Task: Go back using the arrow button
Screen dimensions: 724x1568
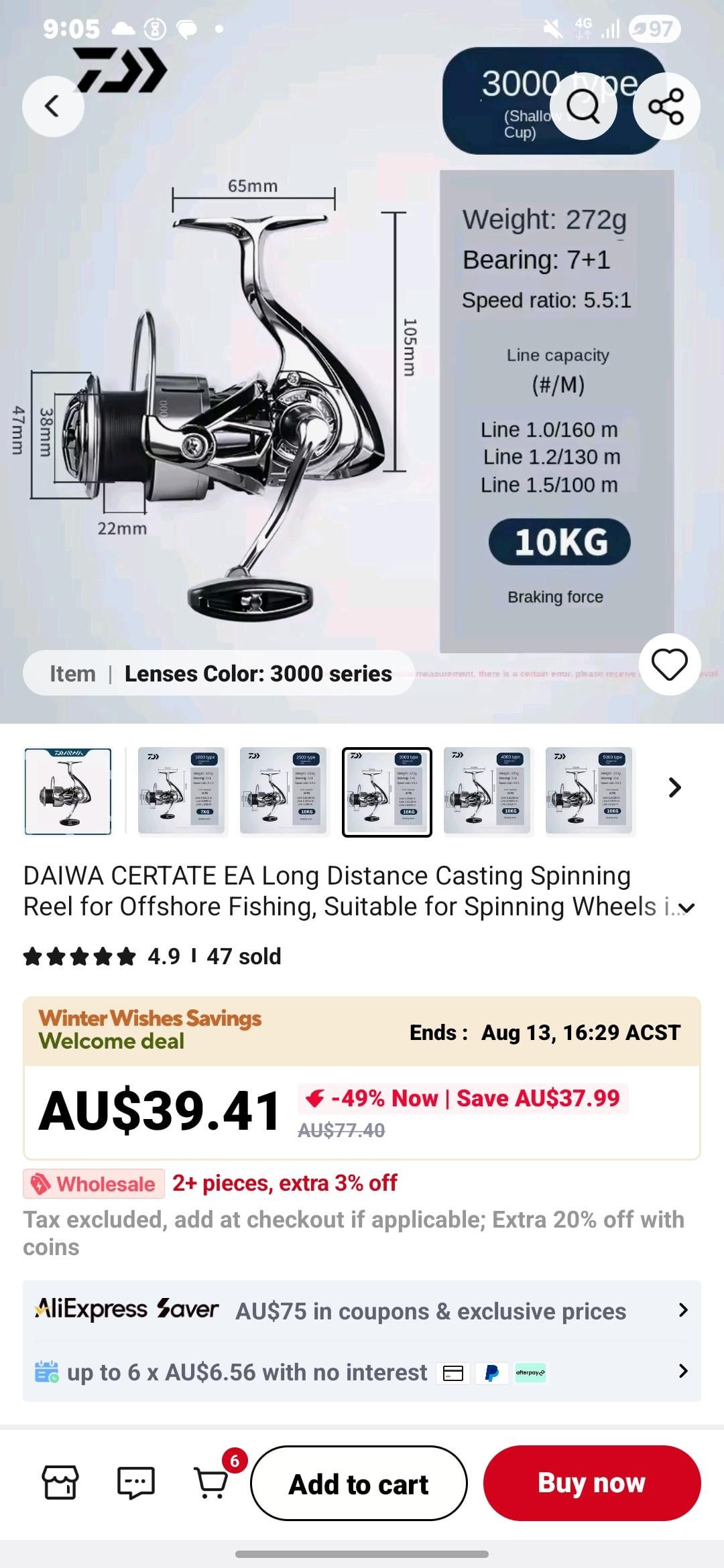Action: (53, 106)
